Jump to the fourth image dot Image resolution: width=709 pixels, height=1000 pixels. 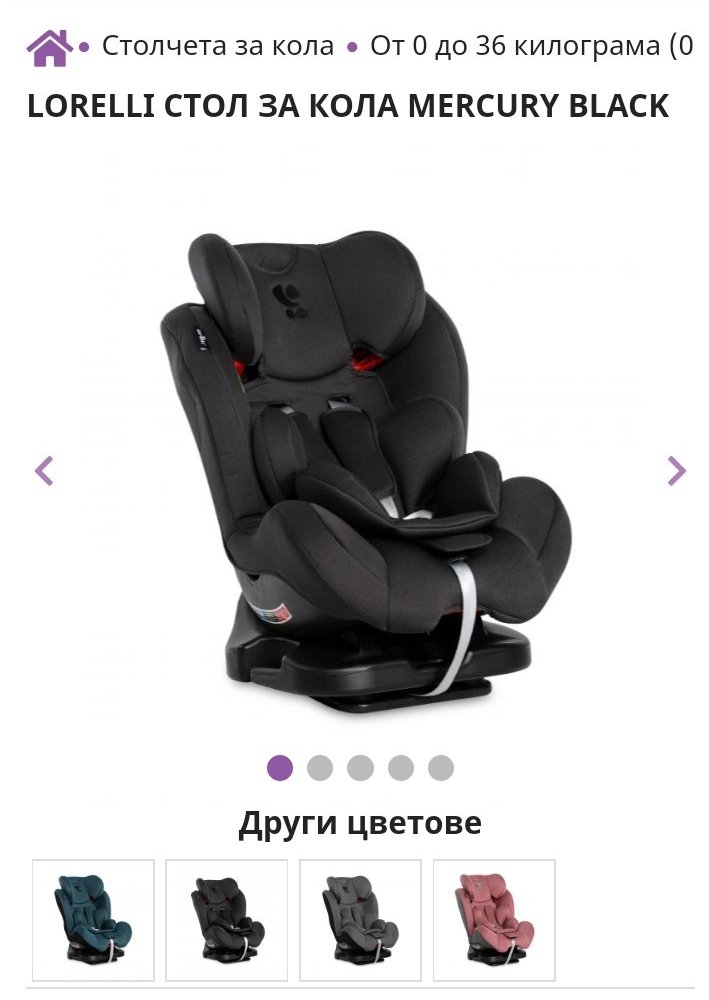[x=401, y=768]
